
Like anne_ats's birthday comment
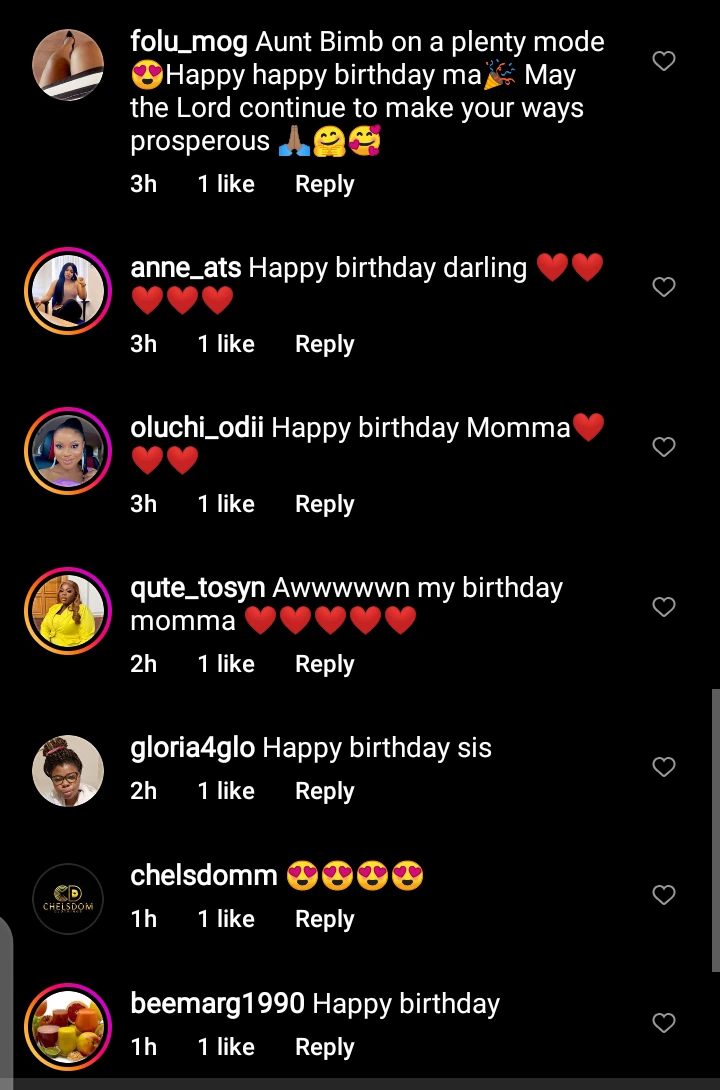[664, 288]
